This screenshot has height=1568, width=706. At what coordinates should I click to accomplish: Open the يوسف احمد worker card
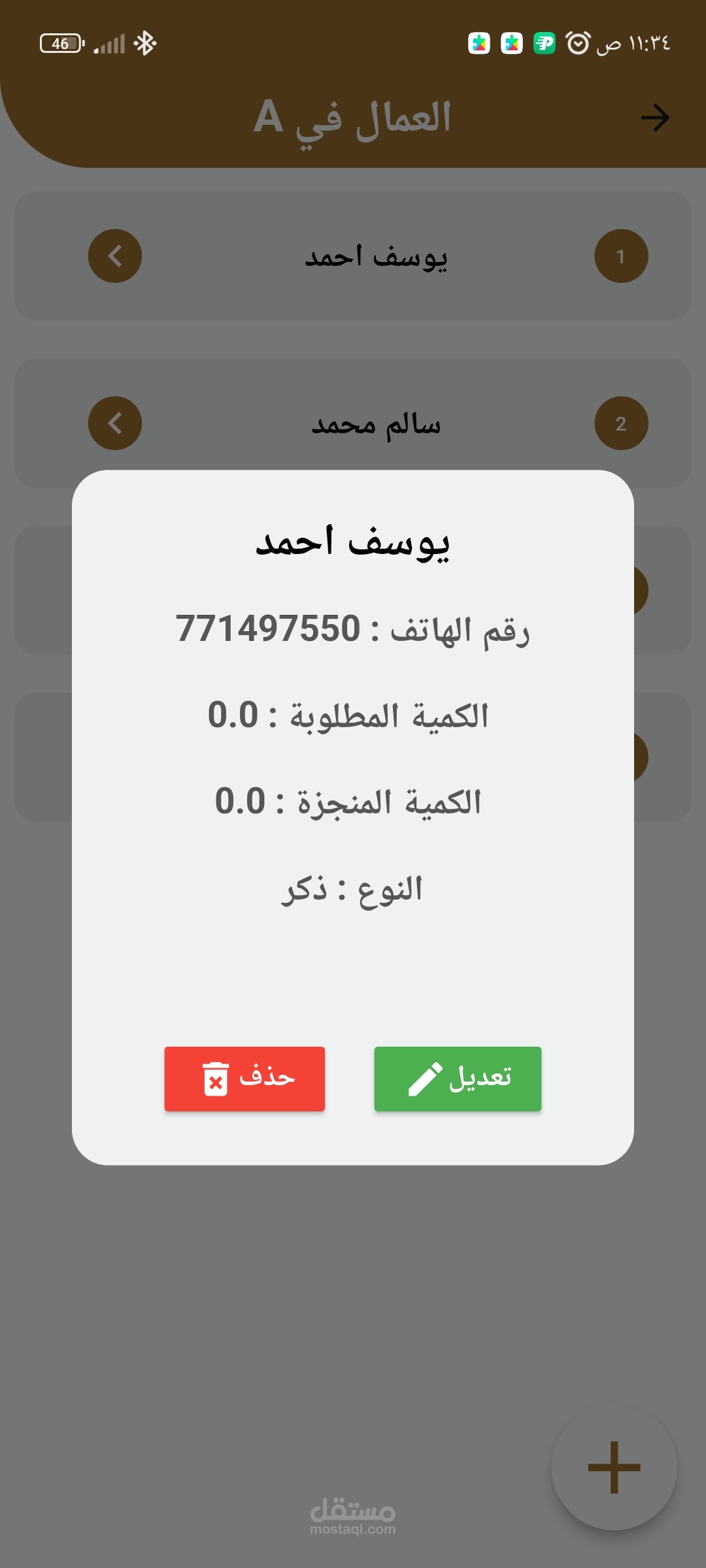coord(353,256)
